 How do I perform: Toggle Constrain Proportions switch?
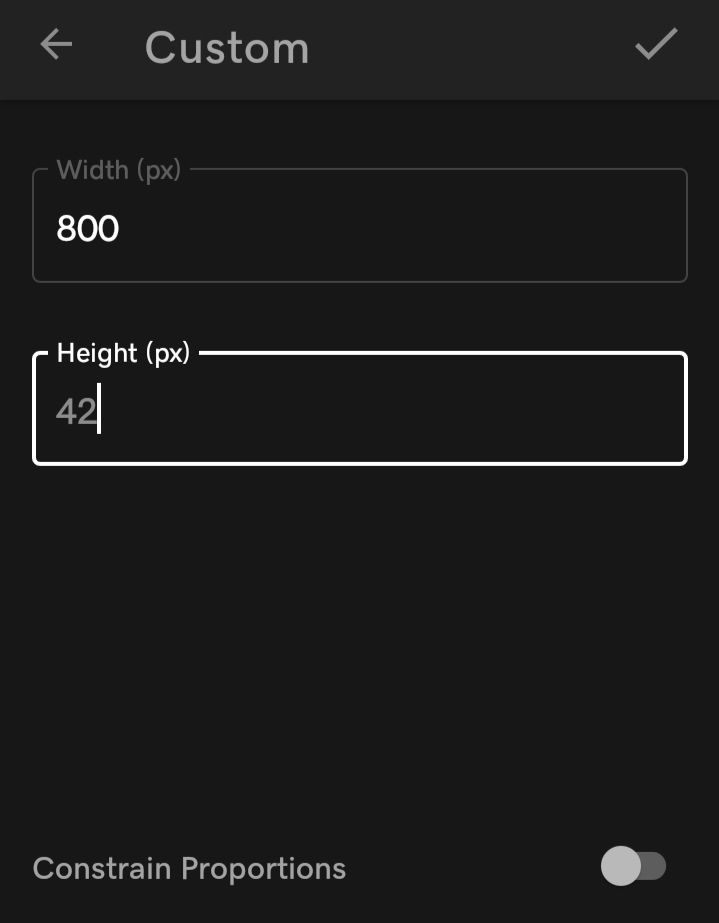(x=633, y=866)
